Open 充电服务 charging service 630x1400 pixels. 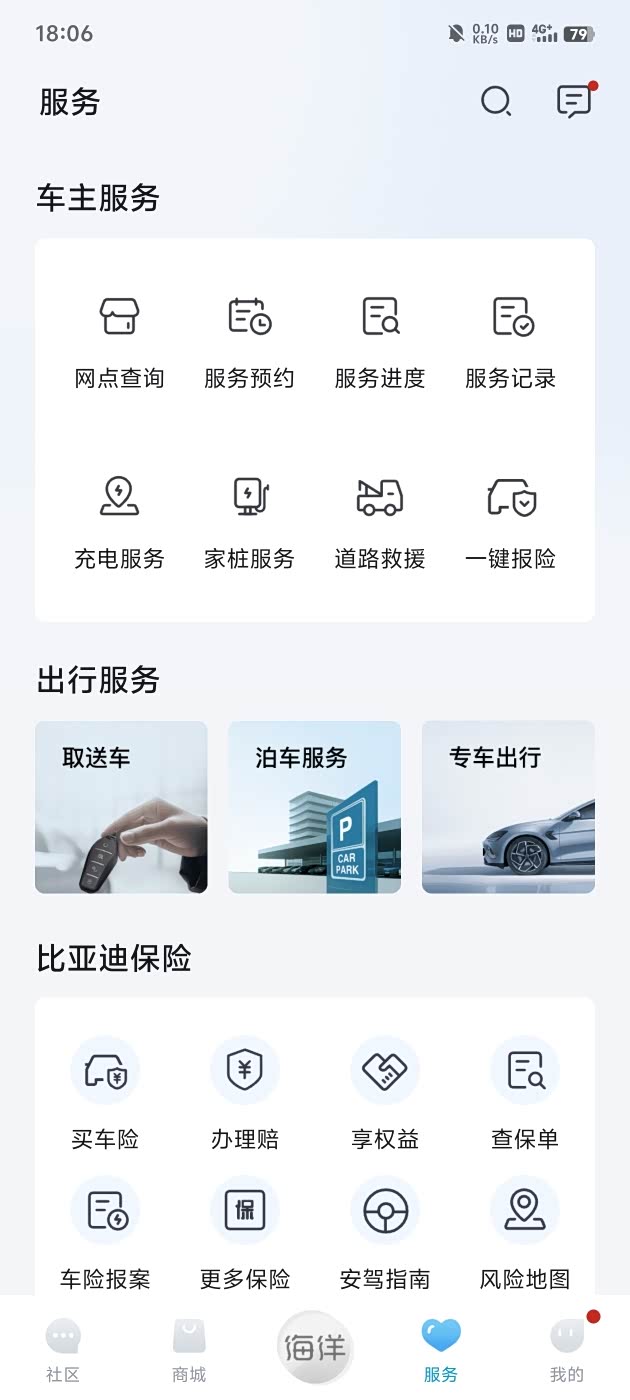[119, 520]
